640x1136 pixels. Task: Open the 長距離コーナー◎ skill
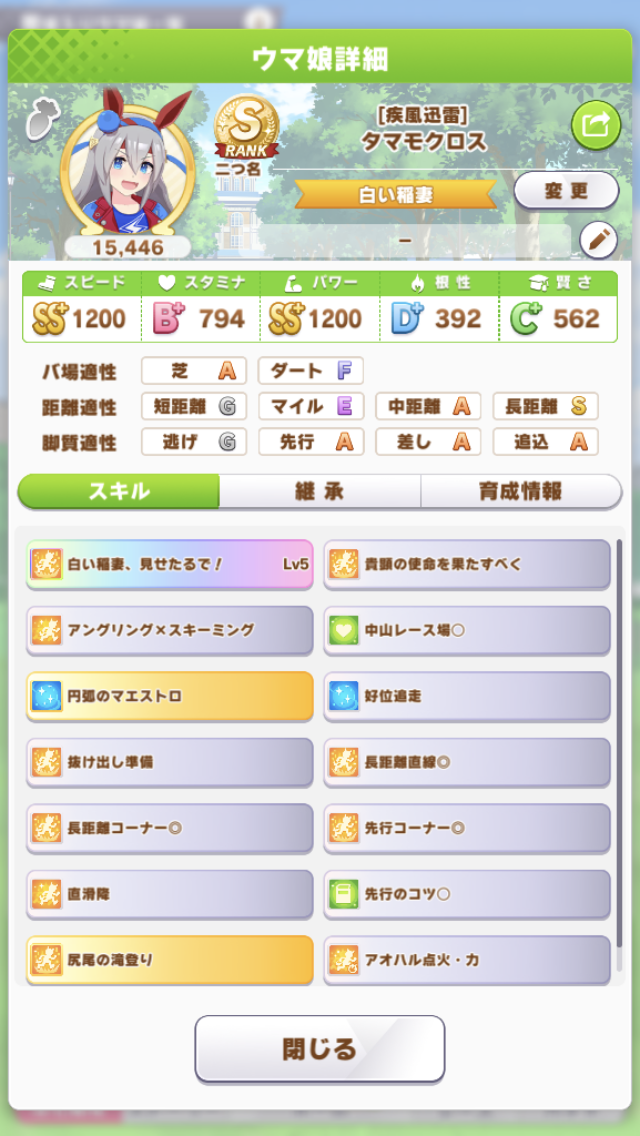pos(169,828)
